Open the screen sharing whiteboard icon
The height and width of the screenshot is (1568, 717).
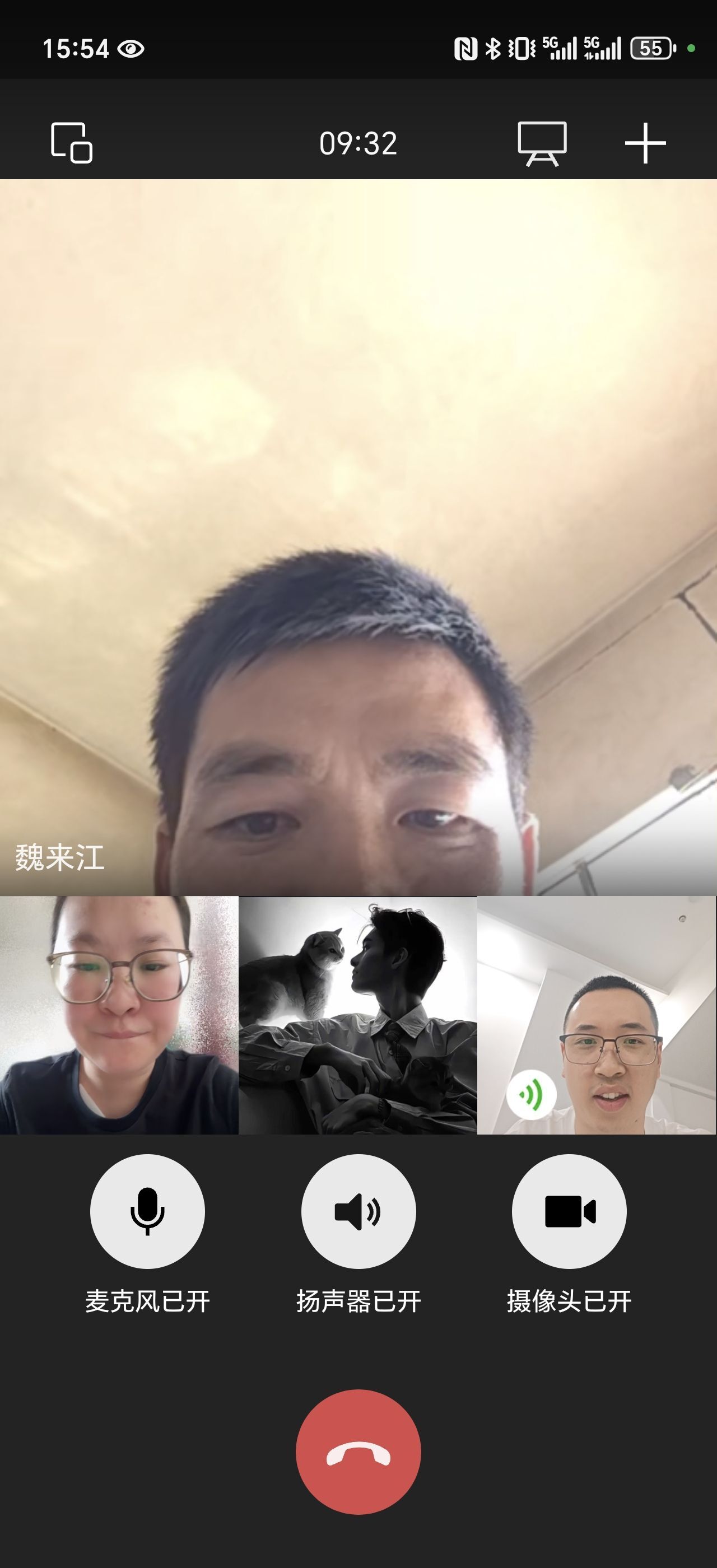(x=542, y=144)
